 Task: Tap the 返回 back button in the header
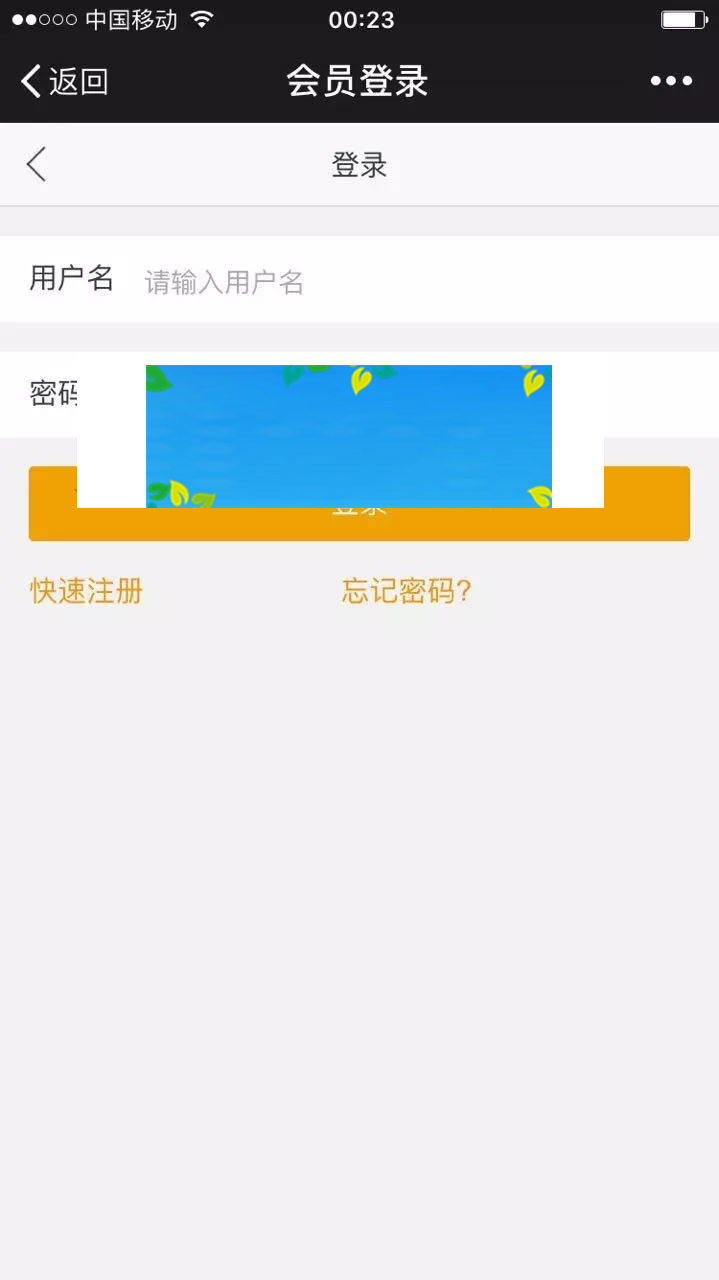pyautogui.click(x=65, y=81)
